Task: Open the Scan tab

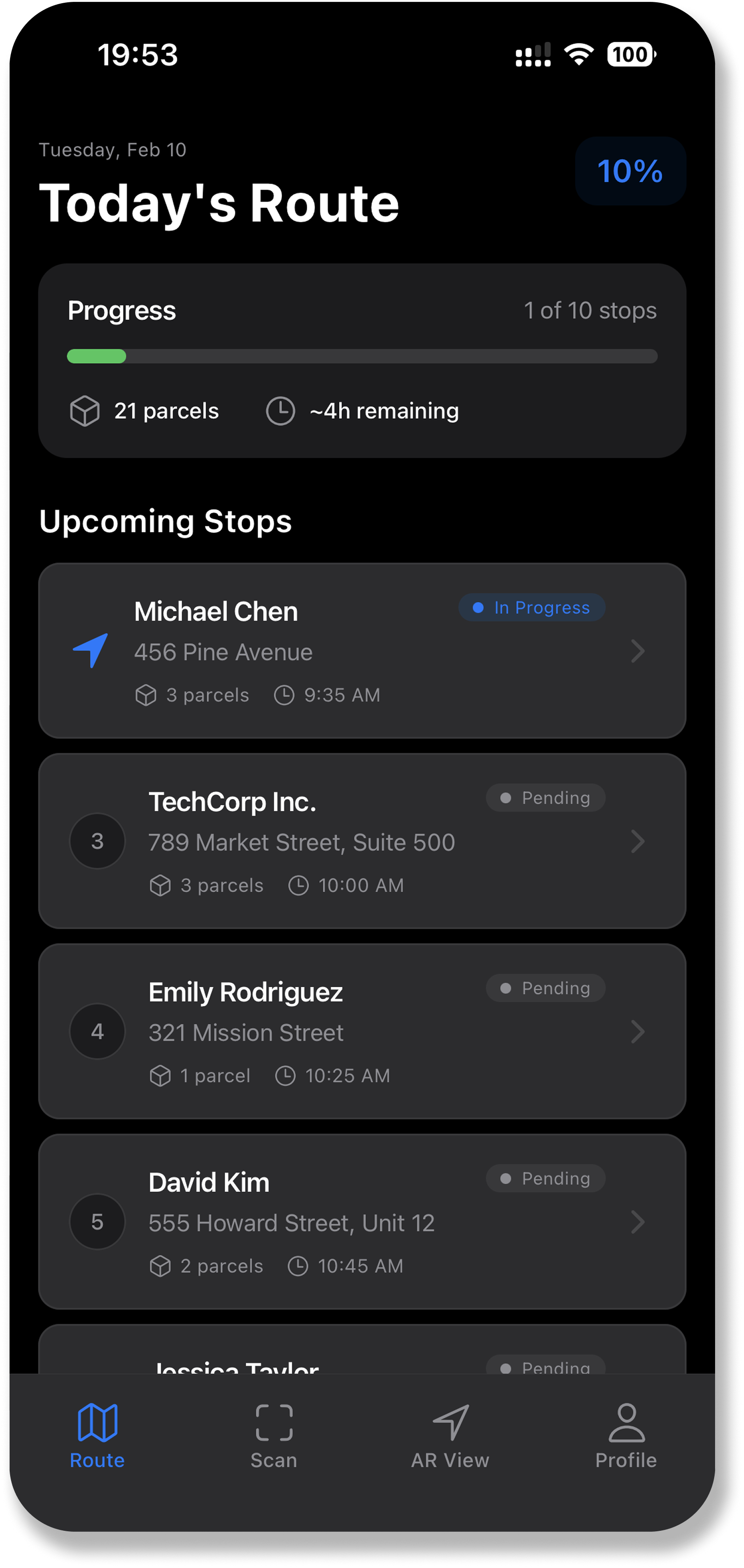Action: pyautogui.click(x=274, y=1435)
